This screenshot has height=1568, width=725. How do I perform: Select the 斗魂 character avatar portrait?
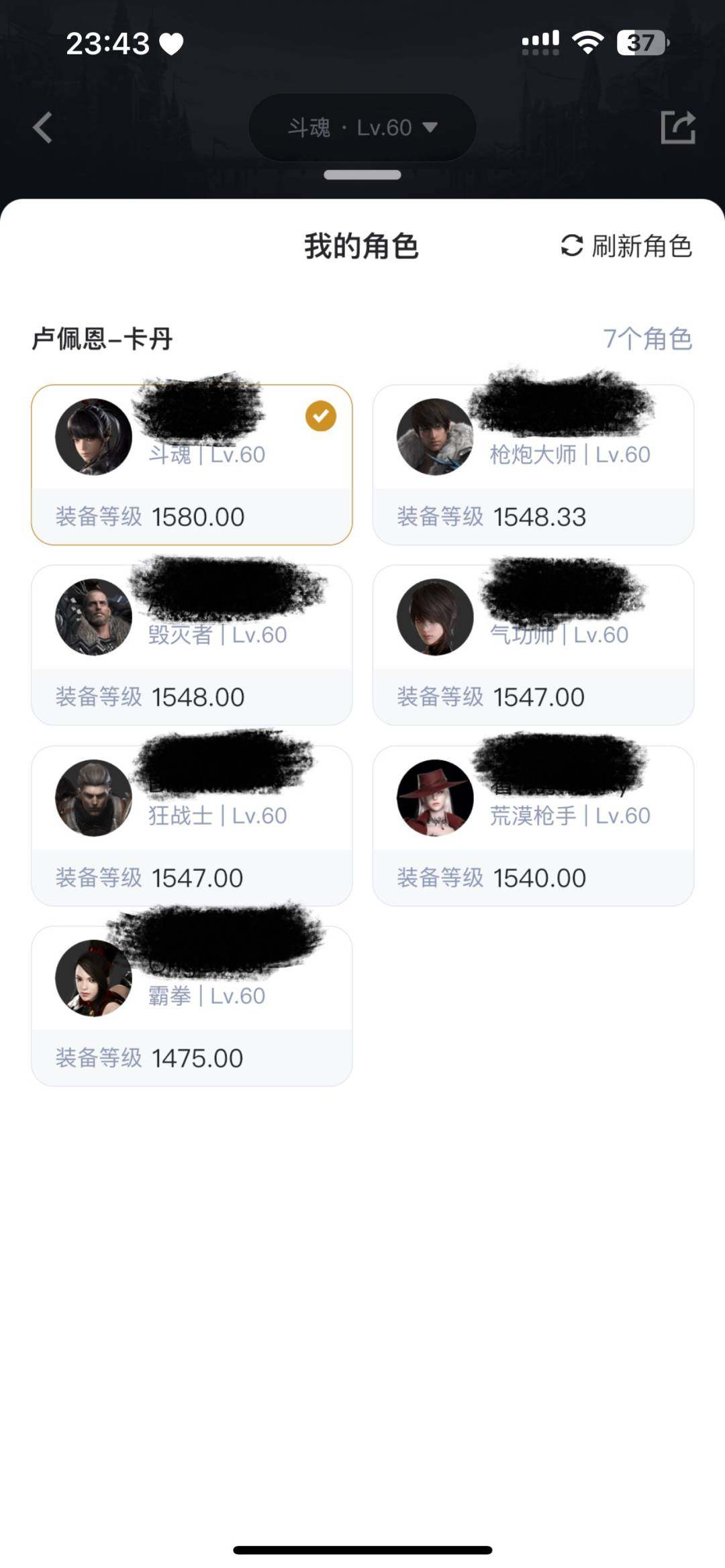coord(93,436)
